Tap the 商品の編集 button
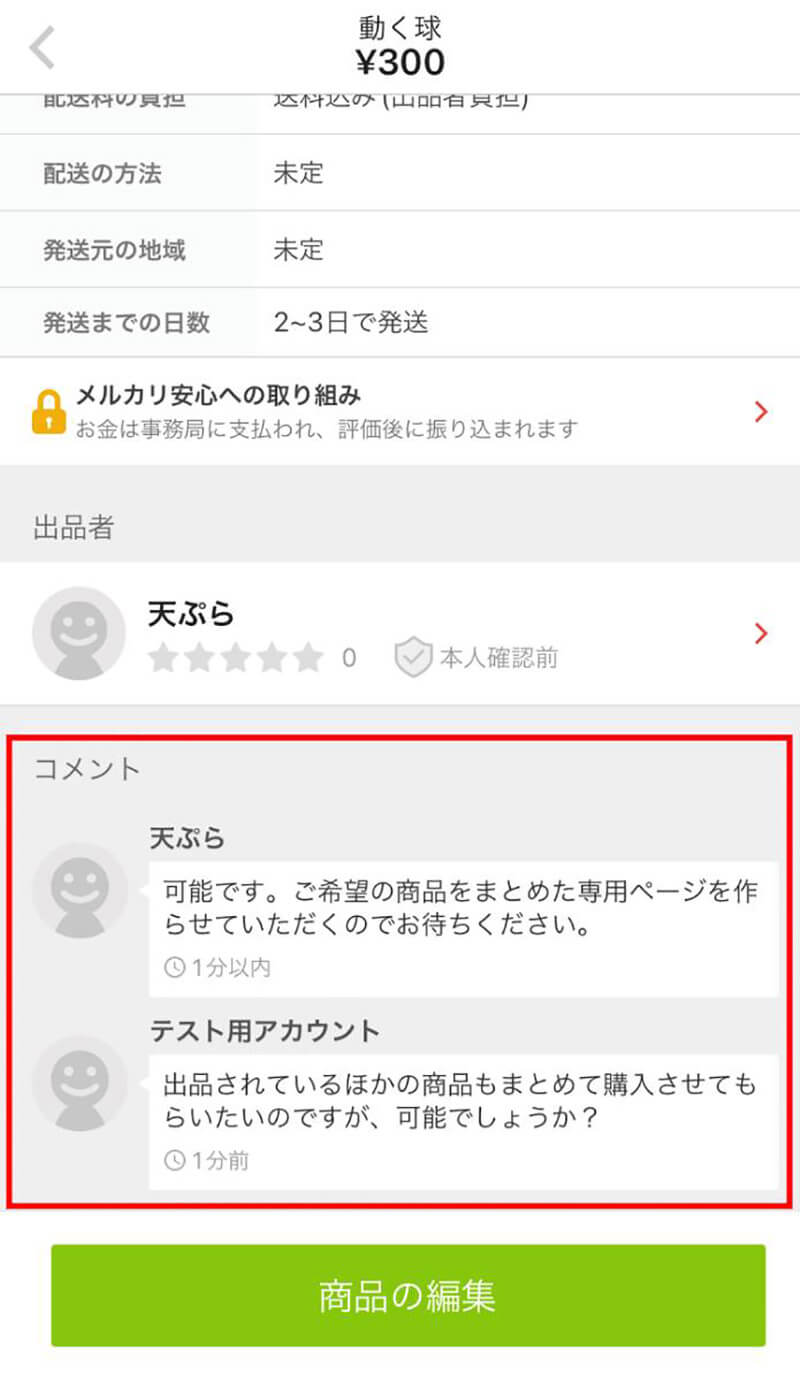 [408, 1296]
